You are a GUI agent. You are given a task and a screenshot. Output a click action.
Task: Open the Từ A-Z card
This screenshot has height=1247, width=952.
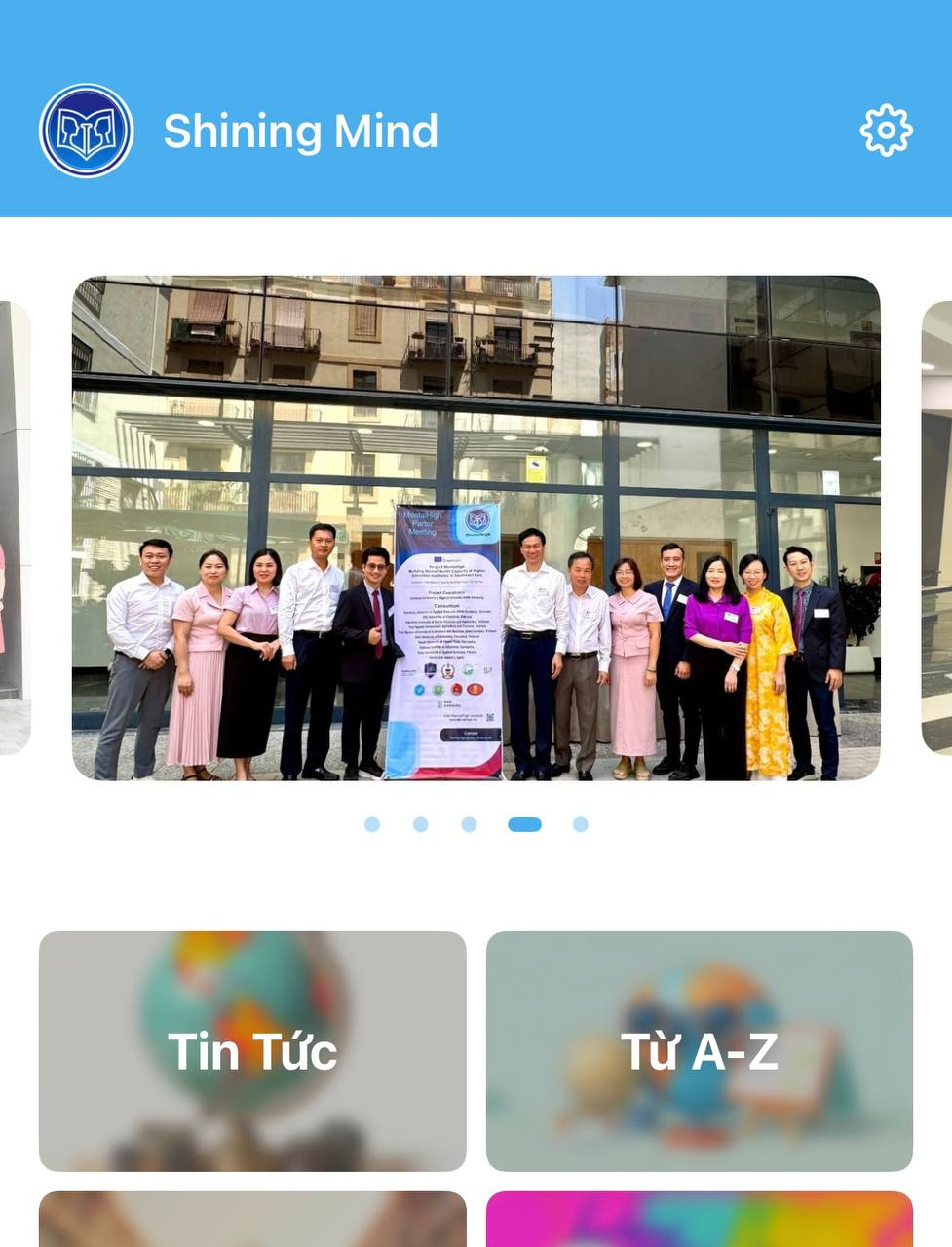[x=699, y=1050]
